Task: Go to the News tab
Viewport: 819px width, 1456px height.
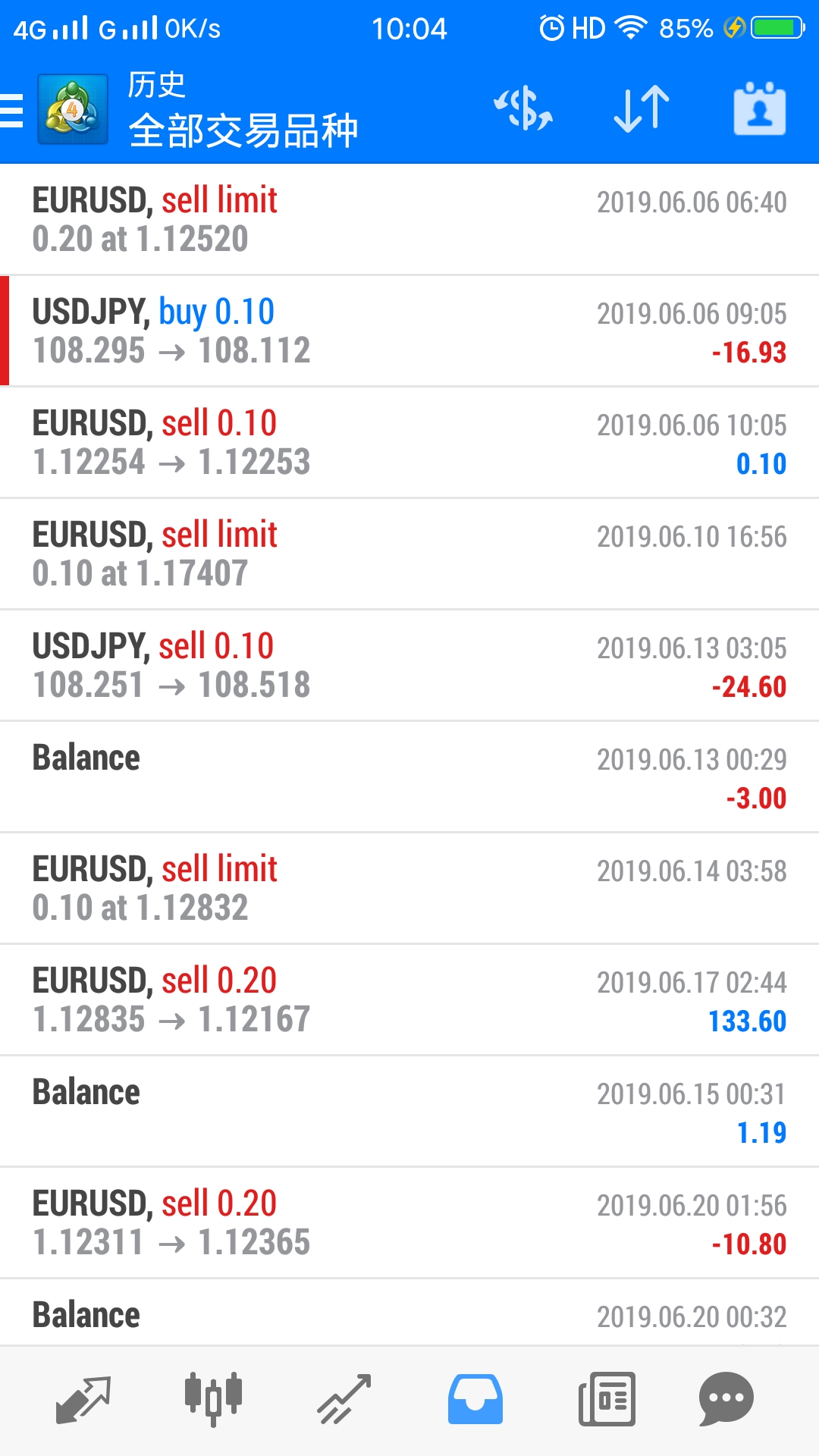Action: pos(607,1400)
